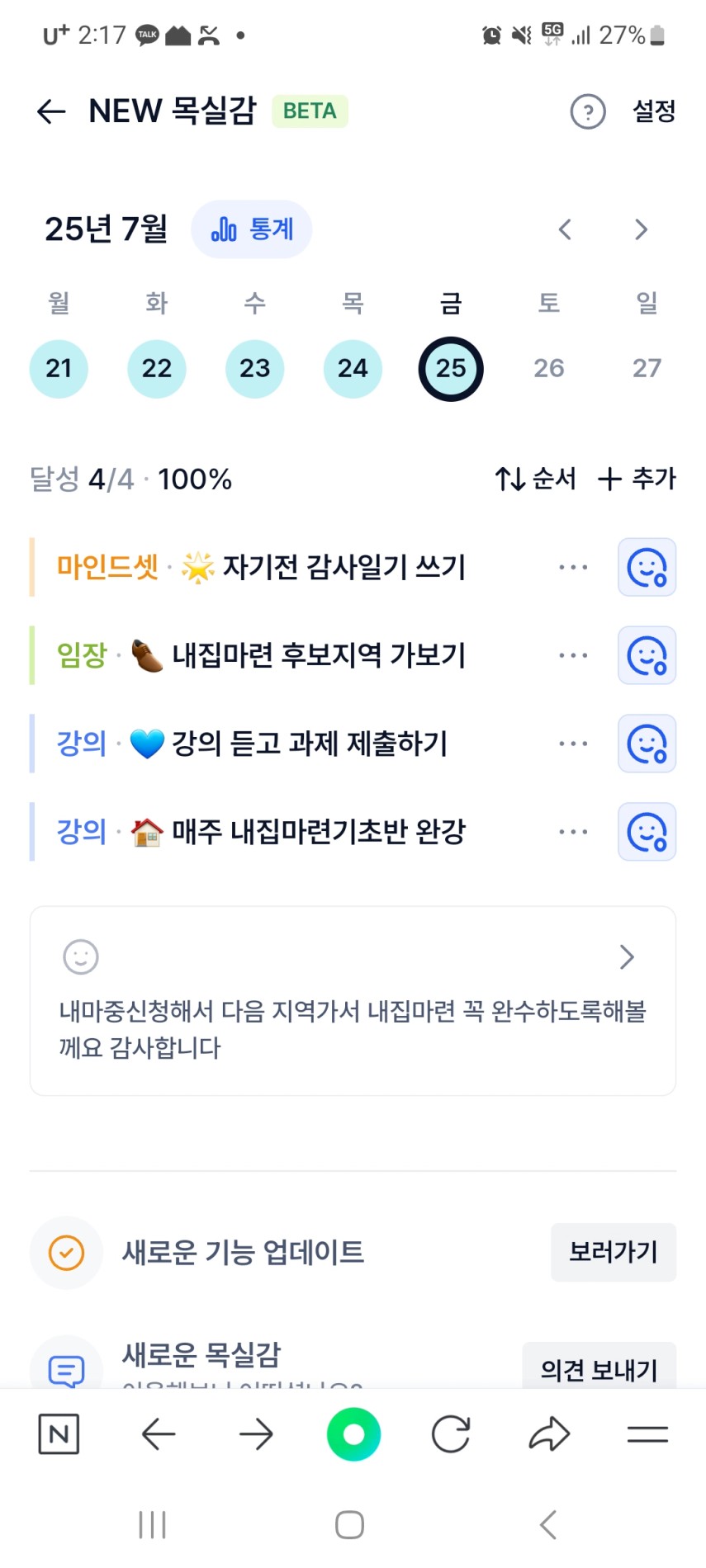
Task: Open options for 자기전 감사일기 쓰기
Action: [x=573, y=568]
